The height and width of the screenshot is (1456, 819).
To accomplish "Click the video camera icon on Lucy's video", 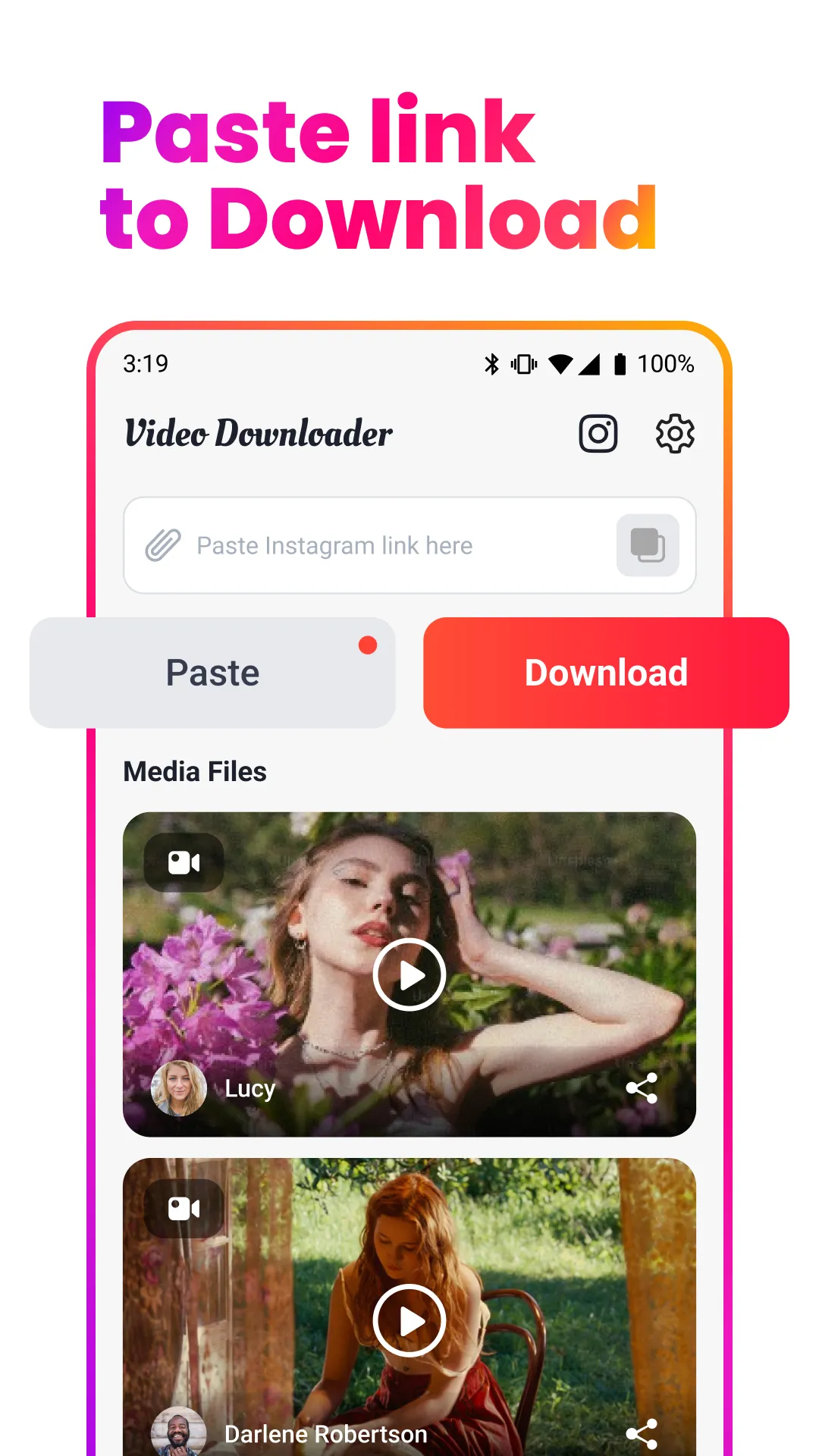I will [x=186, y=861].
